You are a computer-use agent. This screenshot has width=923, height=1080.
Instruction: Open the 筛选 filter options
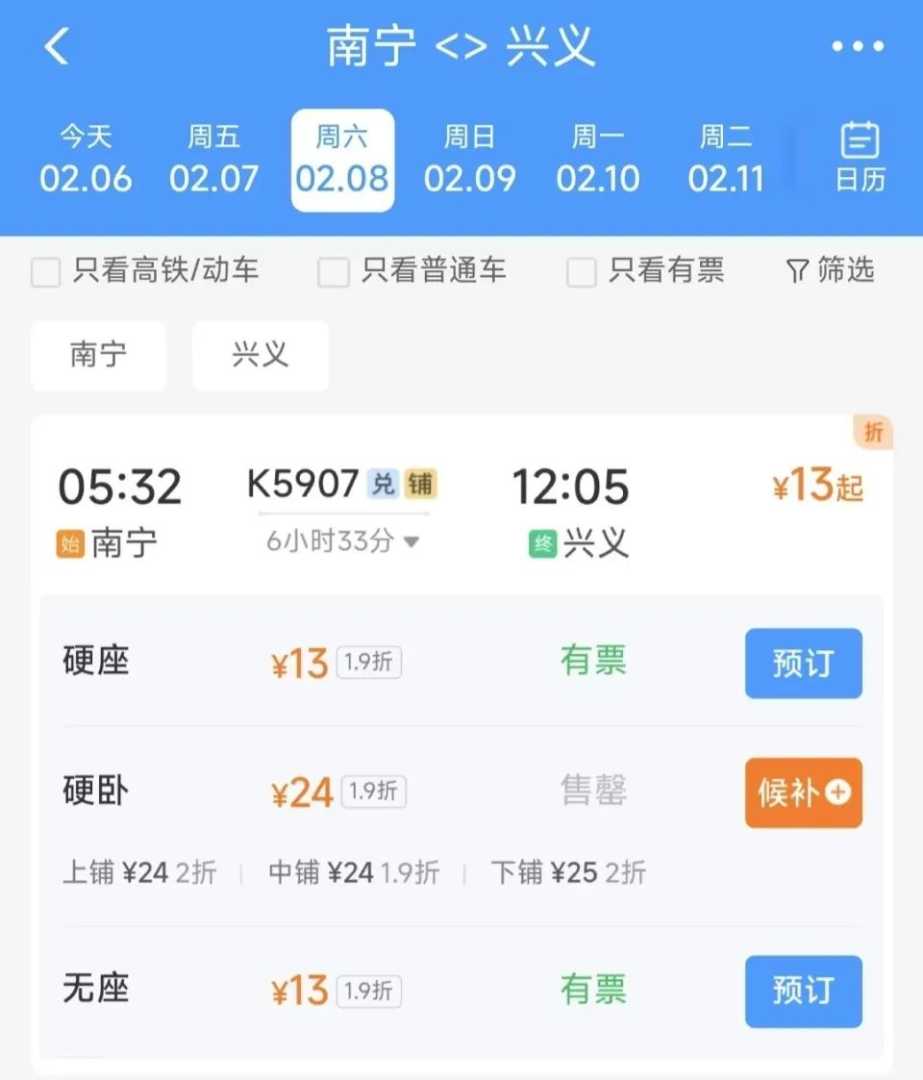[x=830, y=270]
